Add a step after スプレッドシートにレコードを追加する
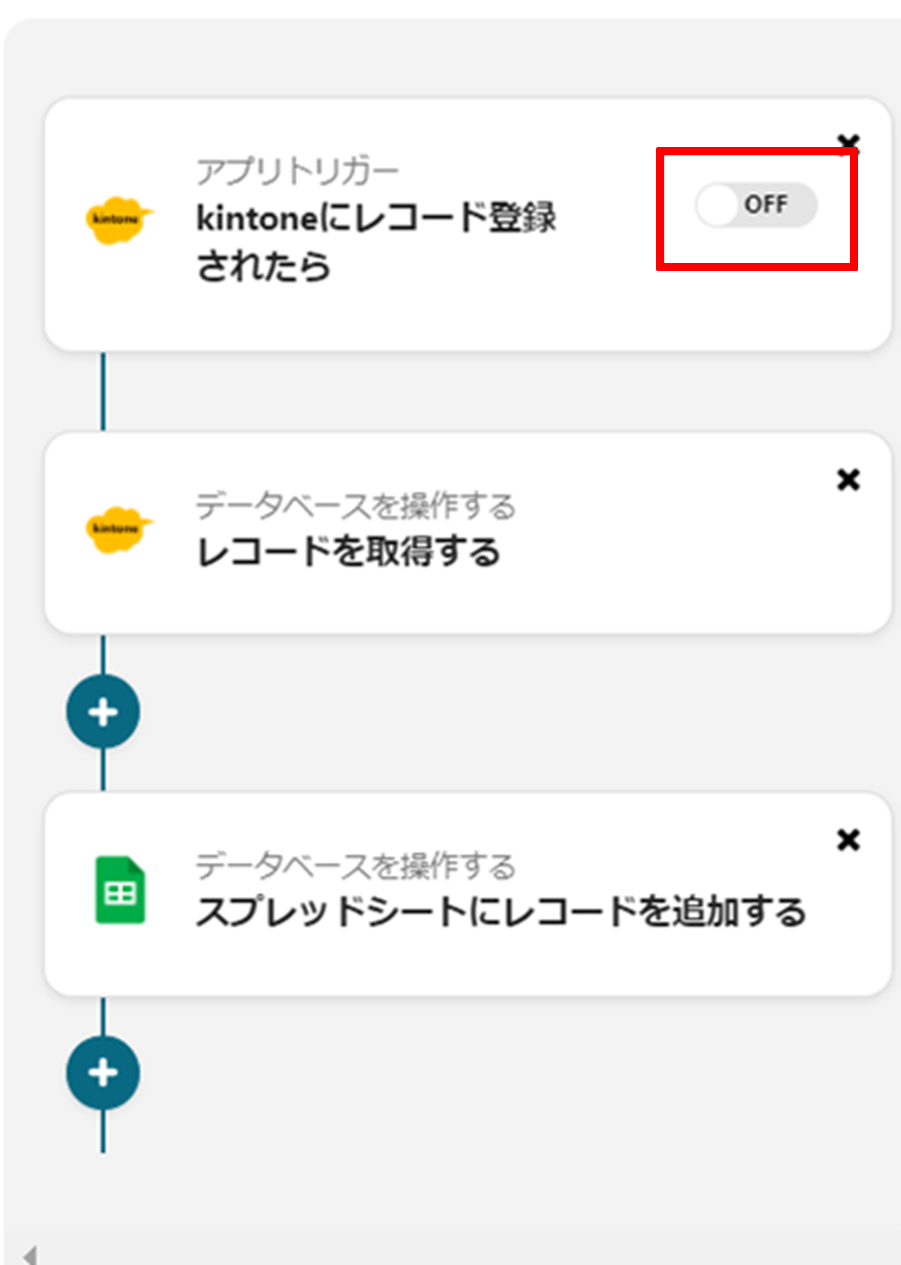 [x=103, y=1073]
